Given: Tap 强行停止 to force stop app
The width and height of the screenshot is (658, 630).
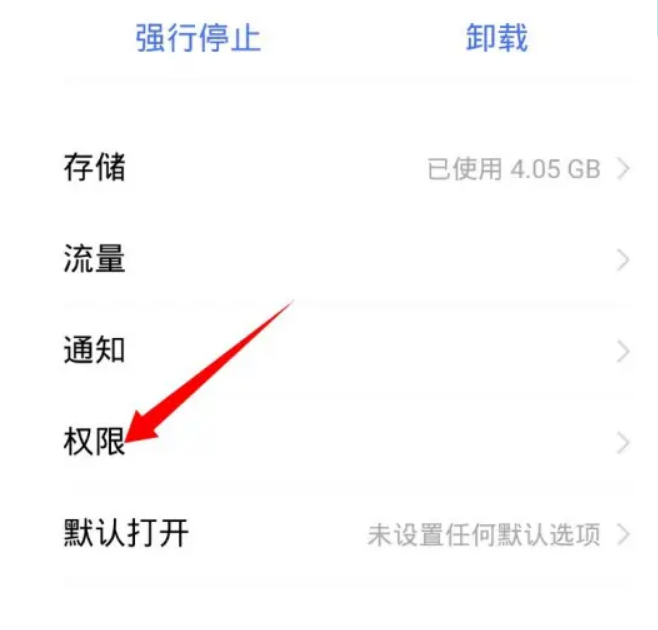Looking at the screenshot, I should pos(197,39).
